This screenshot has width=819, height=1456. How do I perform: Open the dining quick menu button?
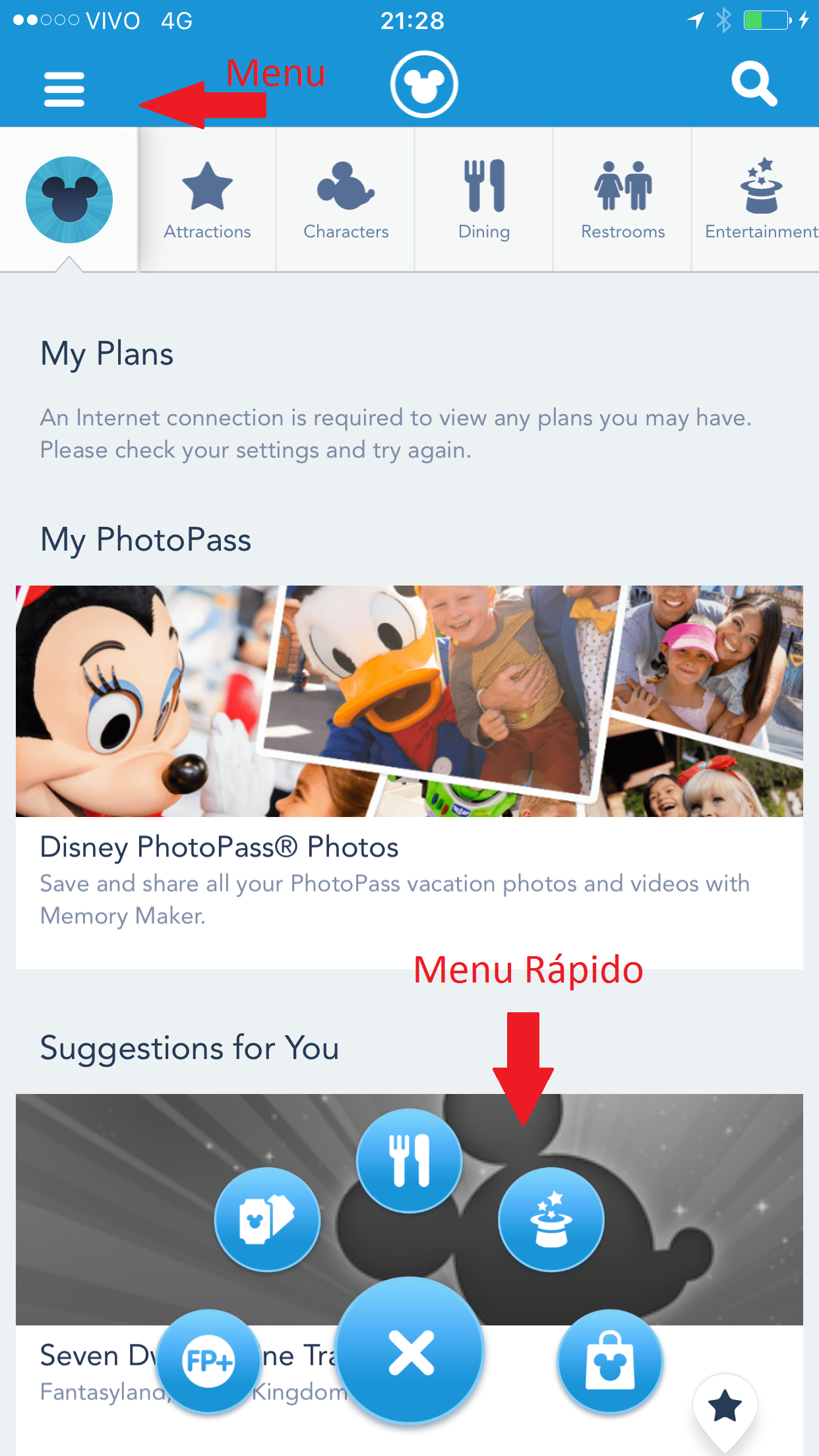click(409, 1161)
